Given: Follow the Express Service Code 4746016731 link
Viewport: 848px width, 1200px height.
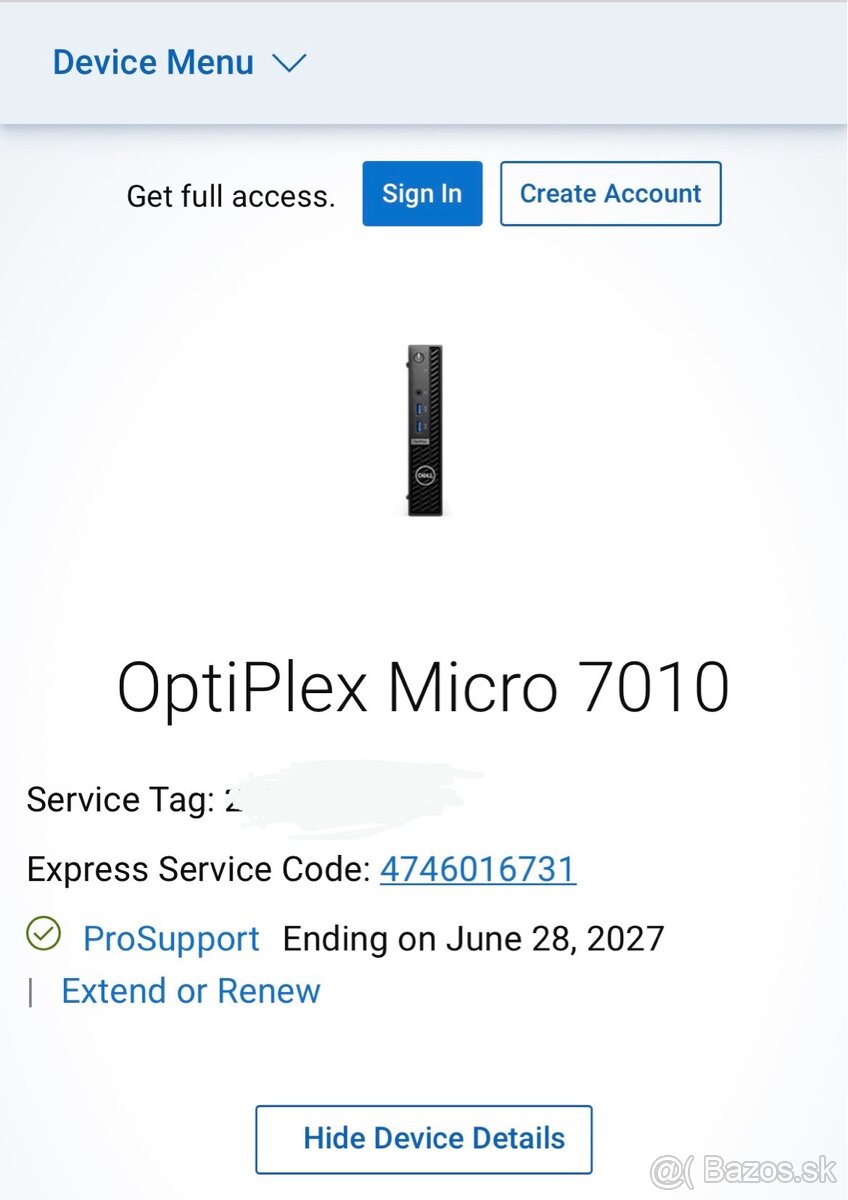Looking at the screenshot, I should click(478, 869).
